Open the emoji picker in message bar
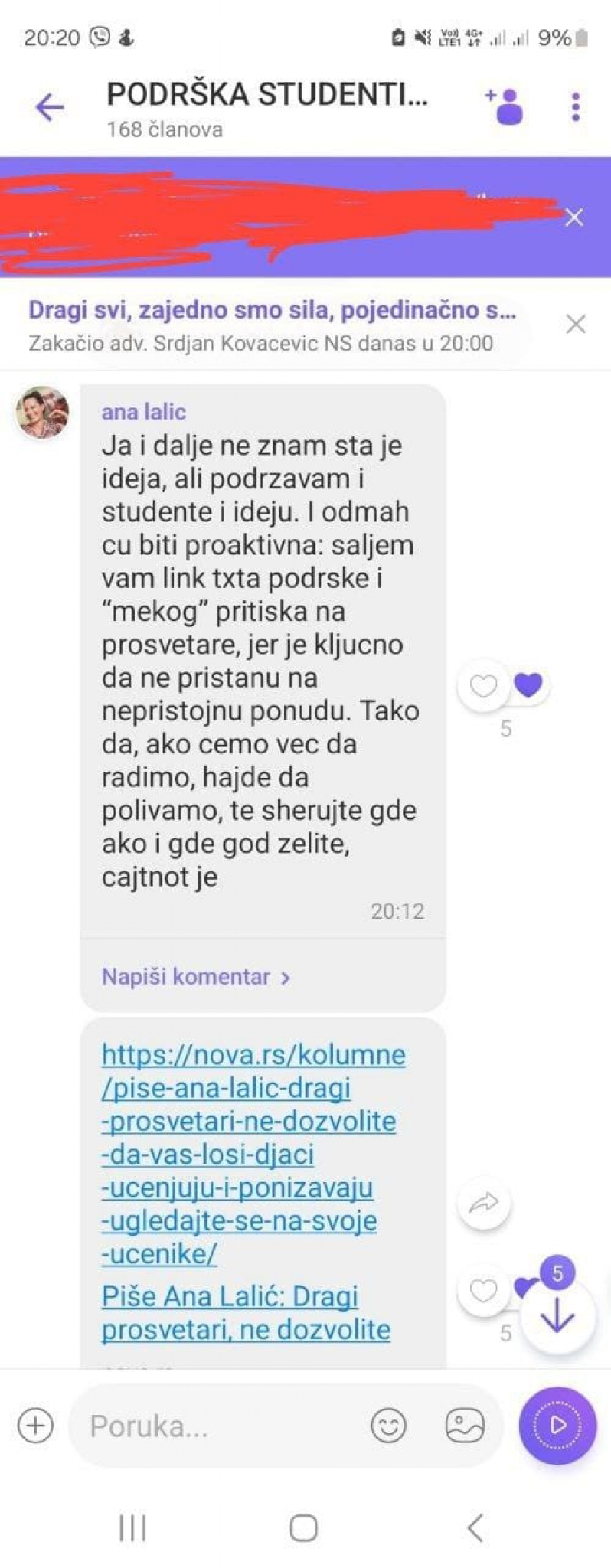Image resolution: width=611 pixels, height=1568 pixels. pos(389,1426)
